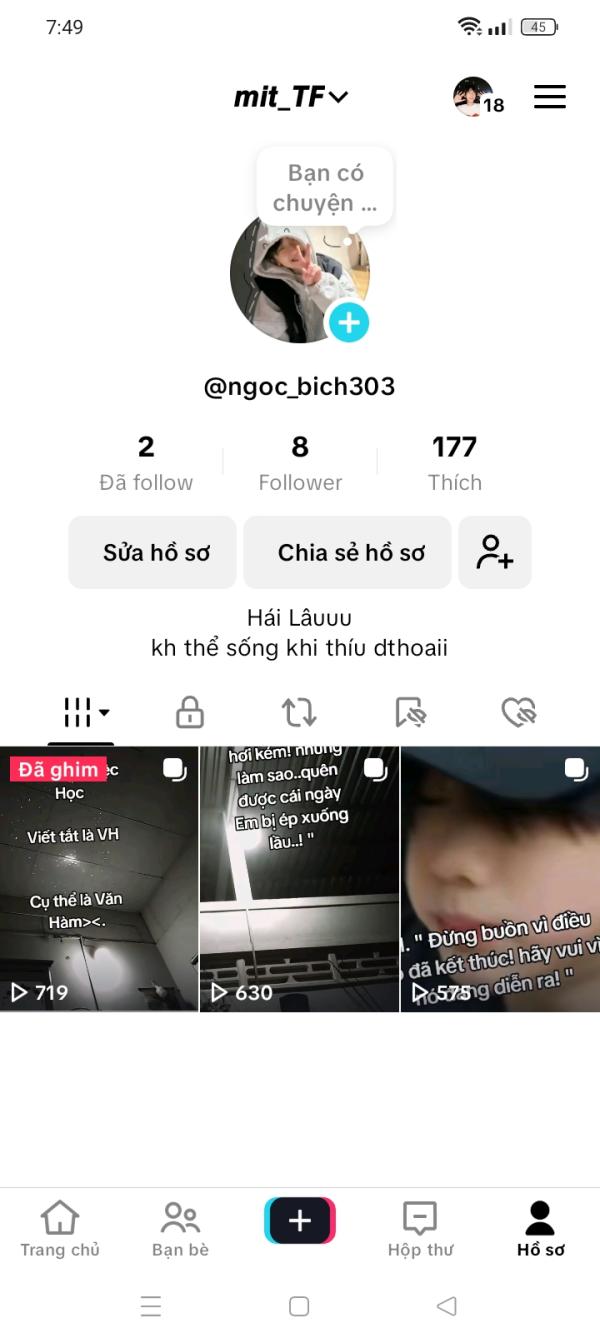Create a new post with plus button
This screenshot has height=1343, width=600.
point(300,1221)
